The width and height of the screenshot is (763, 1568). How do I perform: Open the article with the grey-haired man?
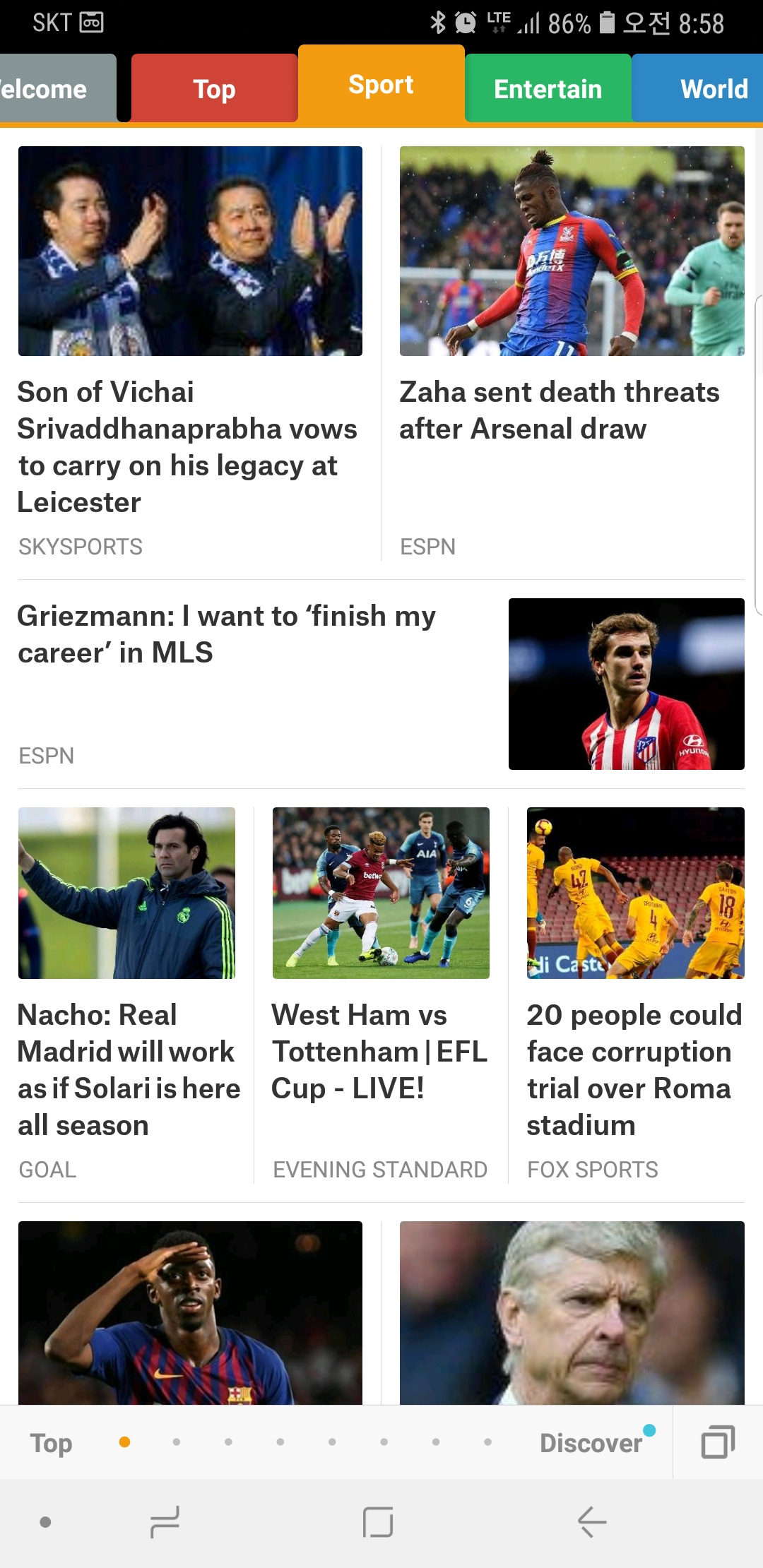pyautogui.click(x=572, y=1312)
